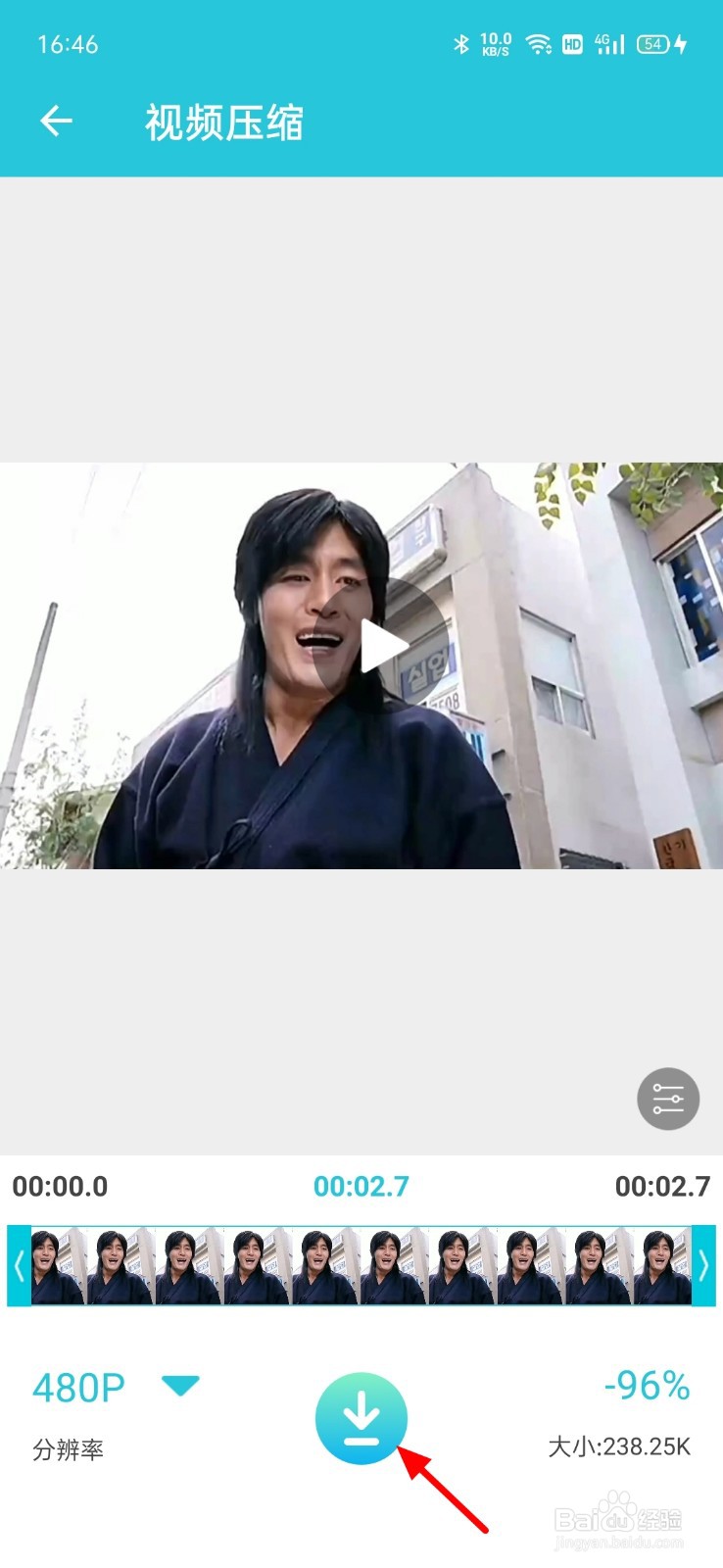Open the video adjustment settings icon
The image size is (723, 1568).
[669, 1099]
